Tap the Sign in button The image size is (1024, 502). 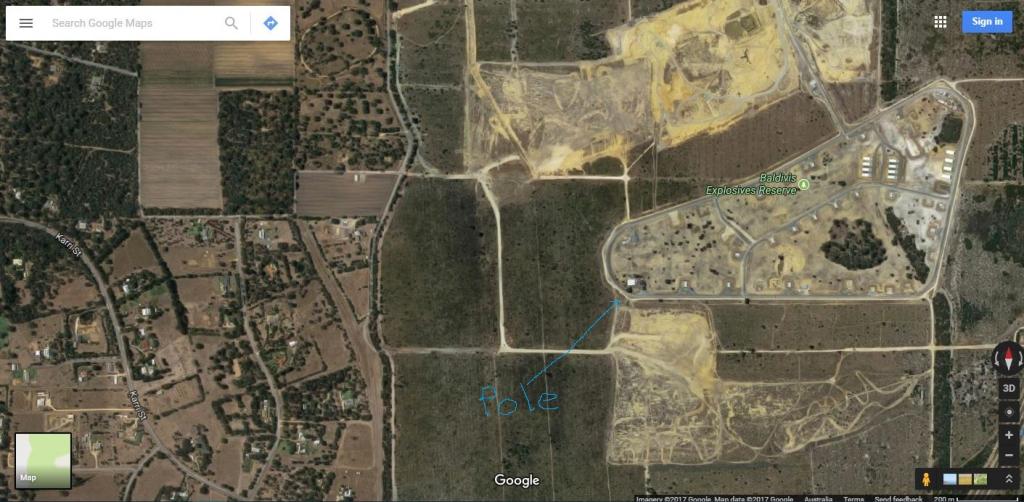tap(986, 22)
